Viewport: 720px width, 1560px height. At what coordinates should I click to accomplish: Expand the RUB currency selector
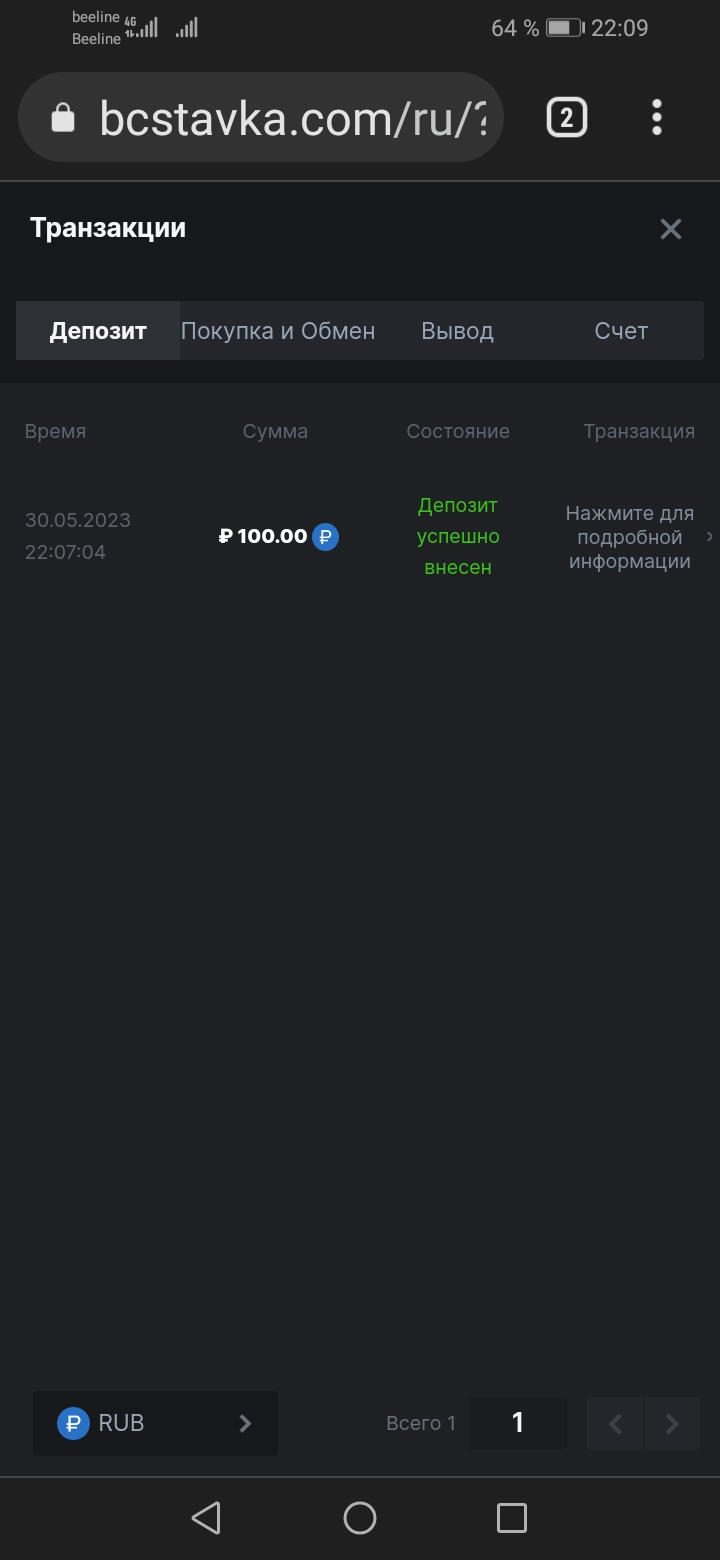click(245, 1423)
